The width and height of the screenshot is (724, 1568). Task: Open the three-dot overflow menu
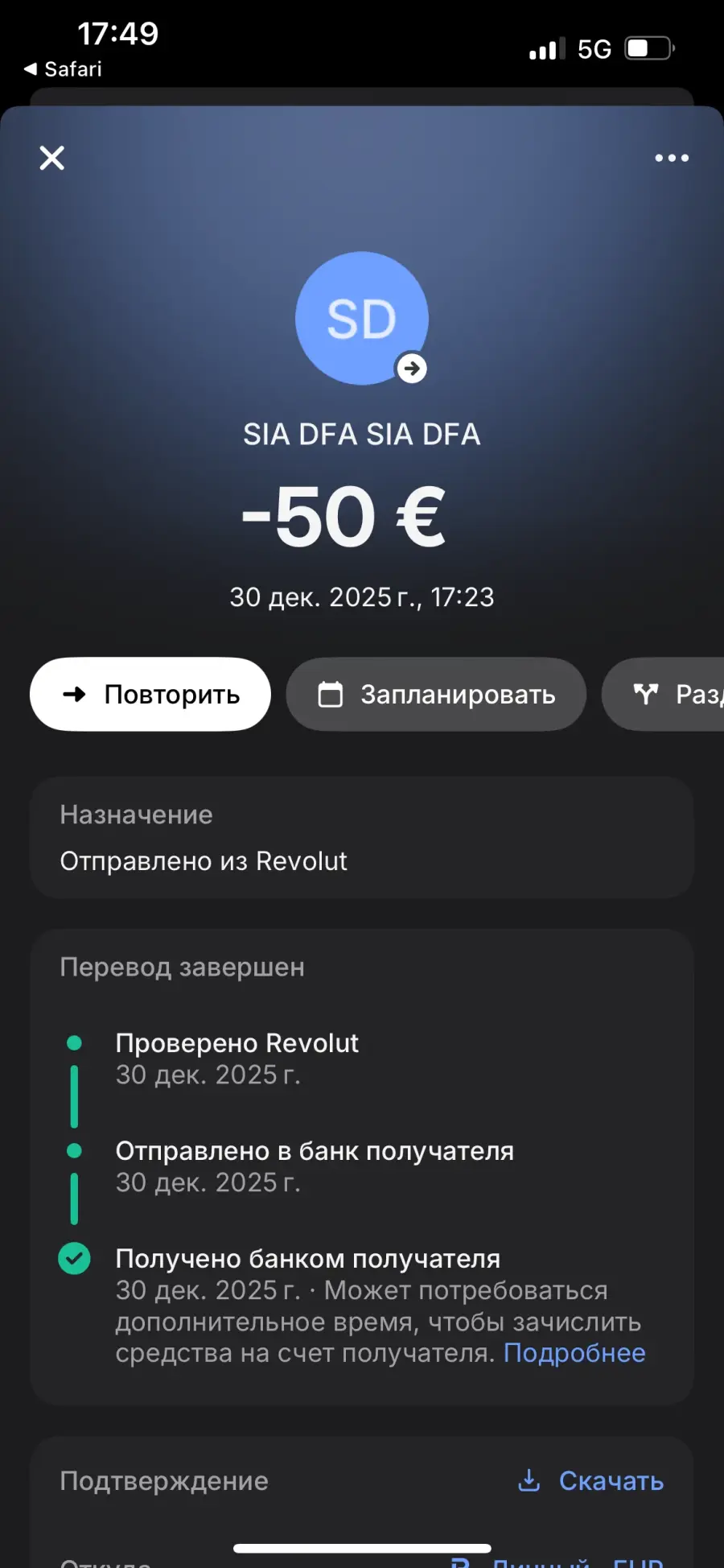[x=671, y=158]
